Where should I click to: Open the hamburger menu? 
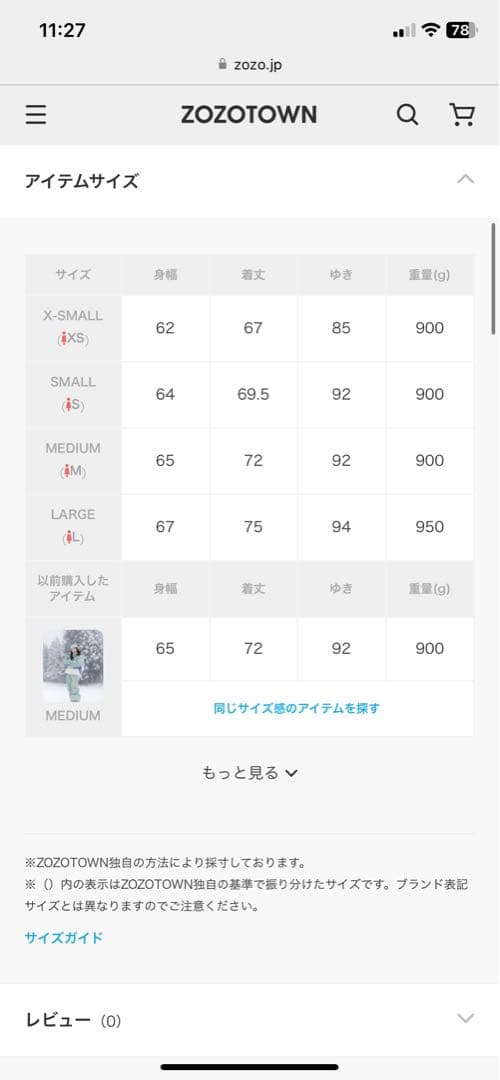pos(36,114)
